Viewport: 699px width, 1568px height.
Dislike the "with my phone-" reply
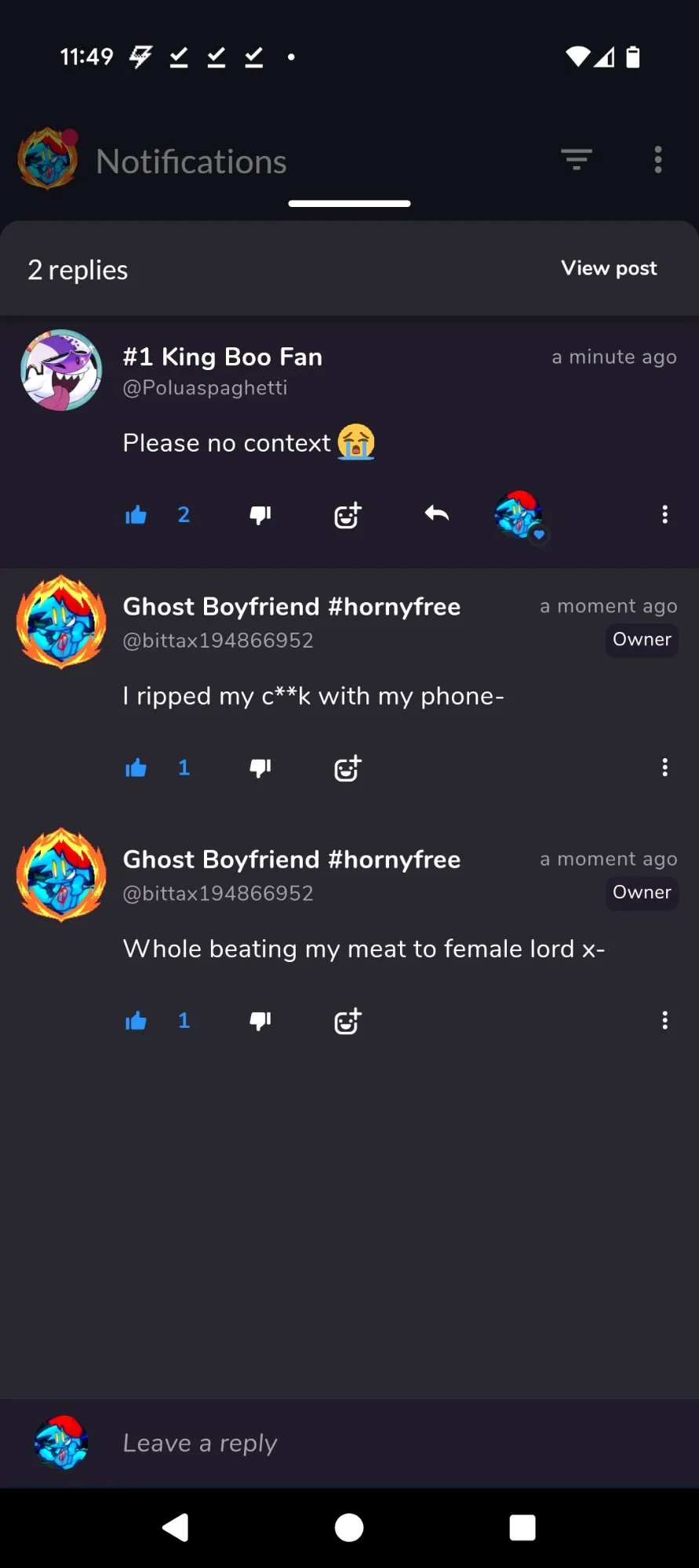(x=260, y=768)
